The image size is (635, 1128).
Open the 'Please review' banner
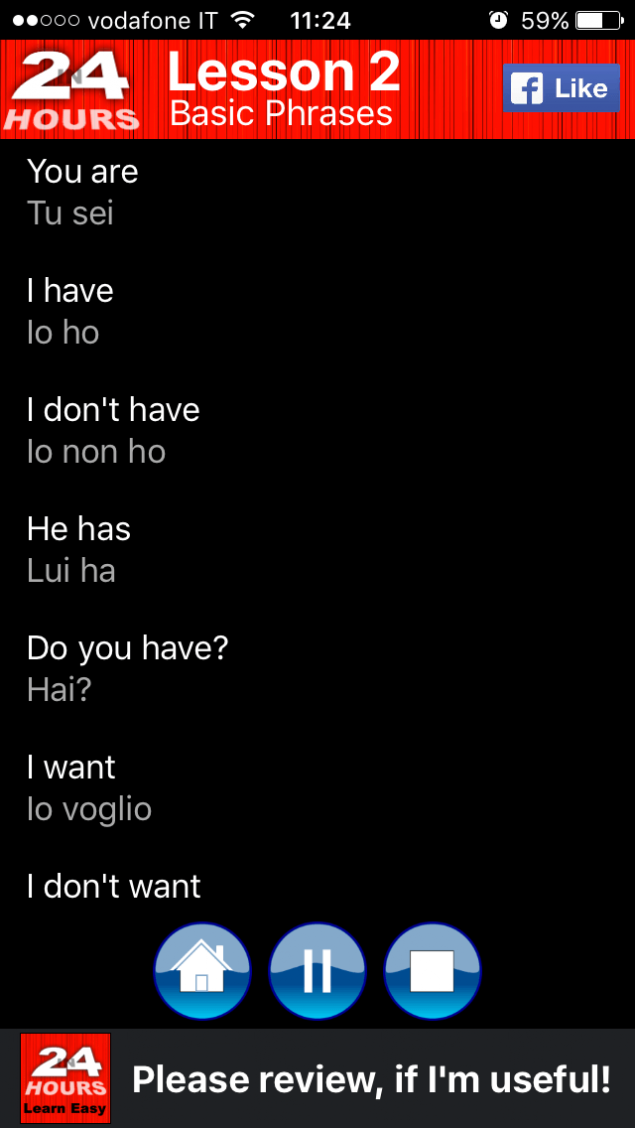coord(317,1078)
